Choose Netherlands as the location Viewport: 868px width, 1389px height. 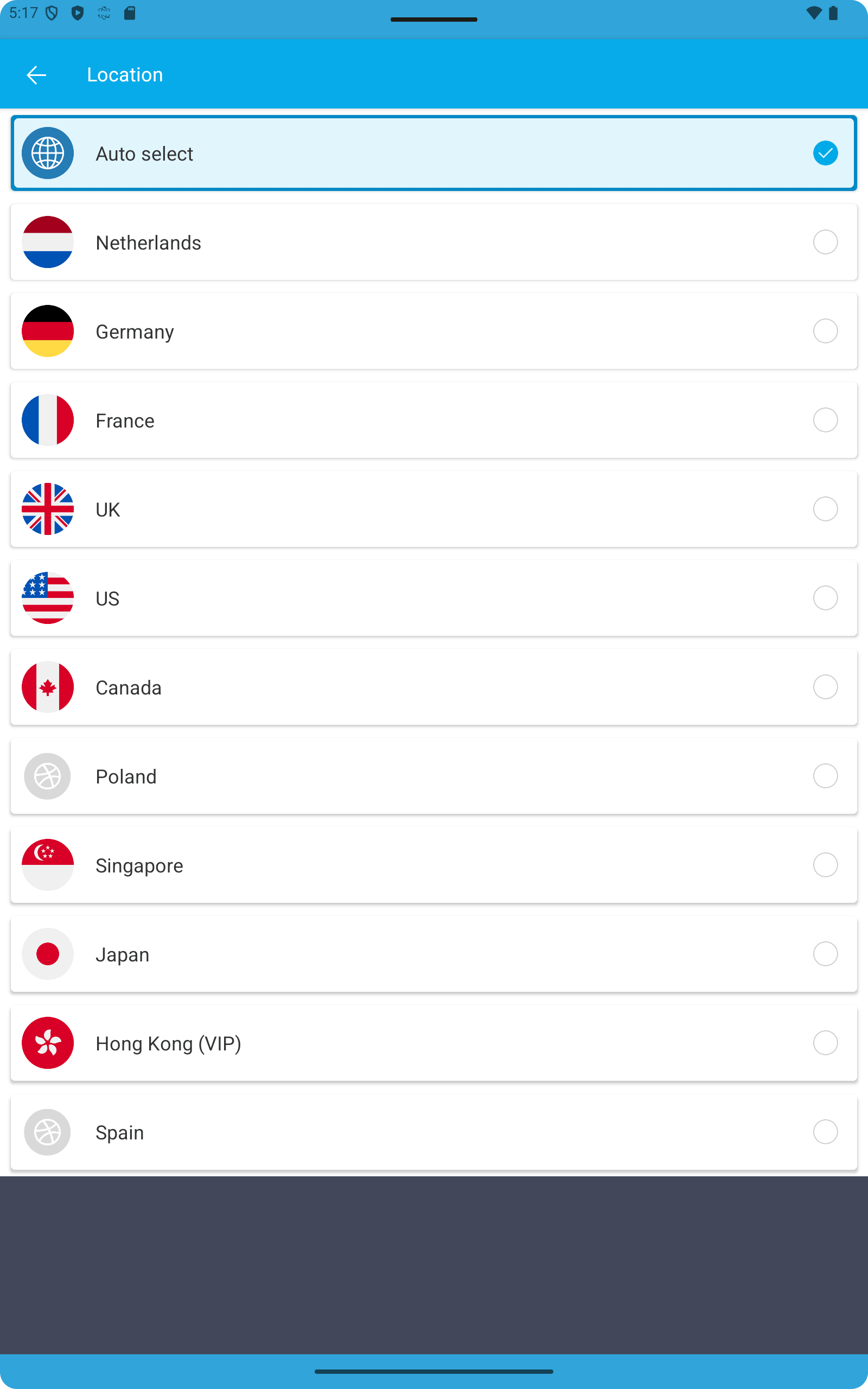point(433,242)
